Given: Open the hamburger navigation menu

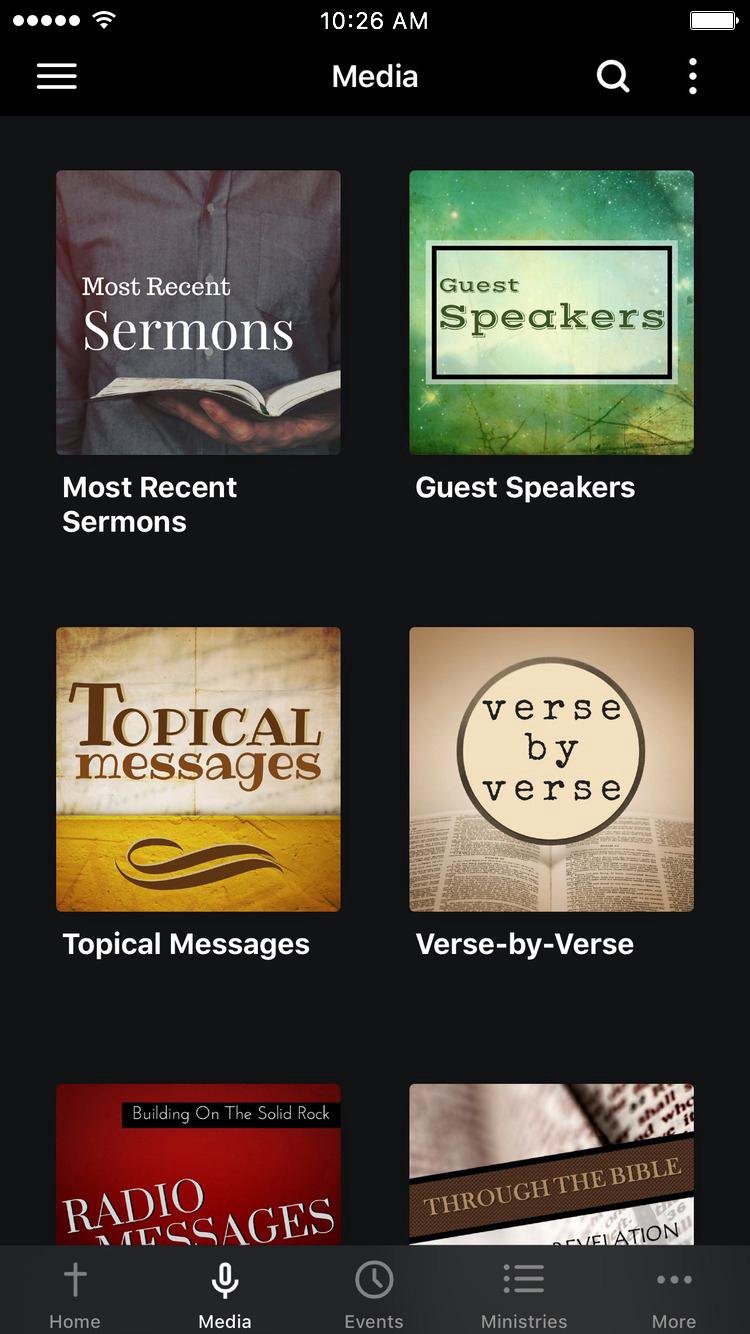Looking at the screenshot, I should pyautogui.click(x=57, y=76).
